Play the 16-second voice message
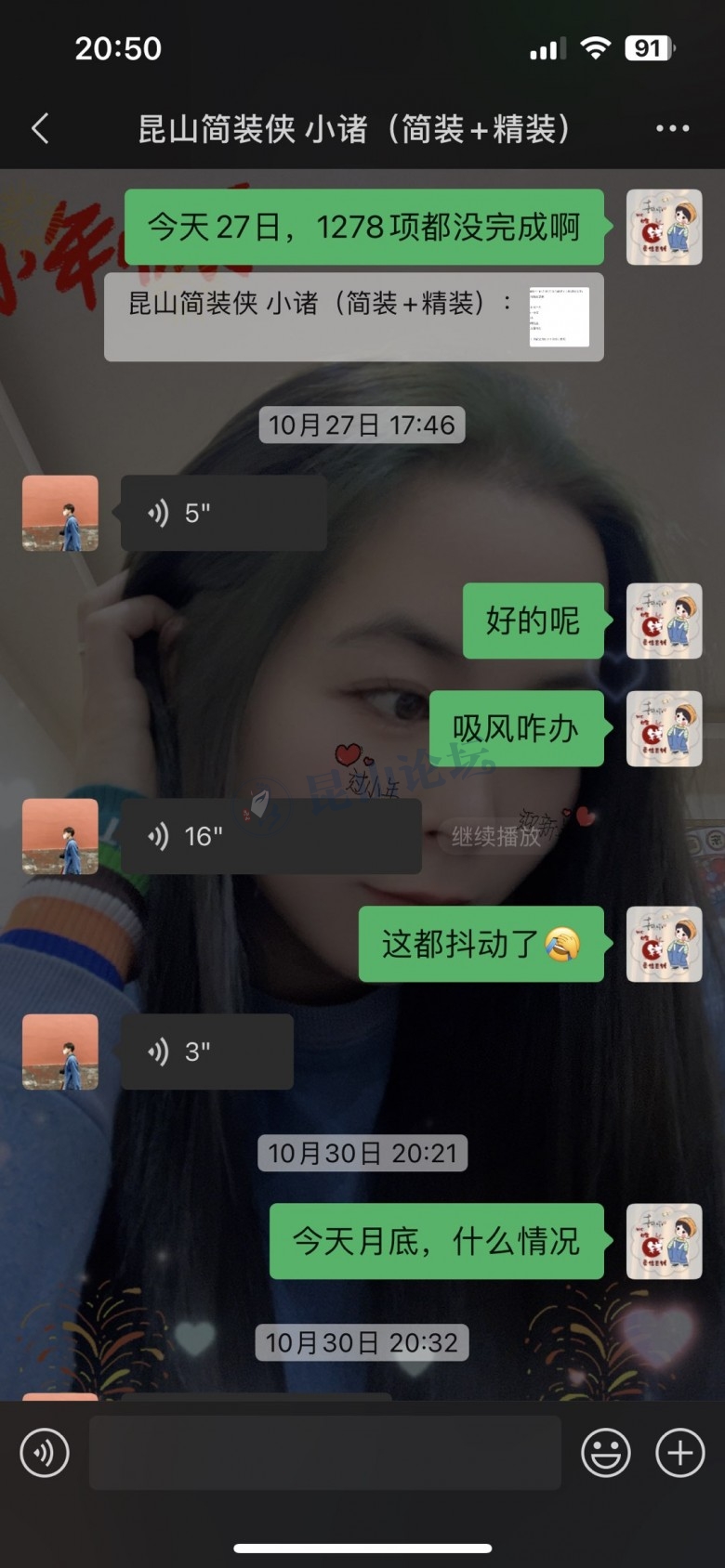The width and height of the screenshot is (725, 1568). [x=270, y=836]
